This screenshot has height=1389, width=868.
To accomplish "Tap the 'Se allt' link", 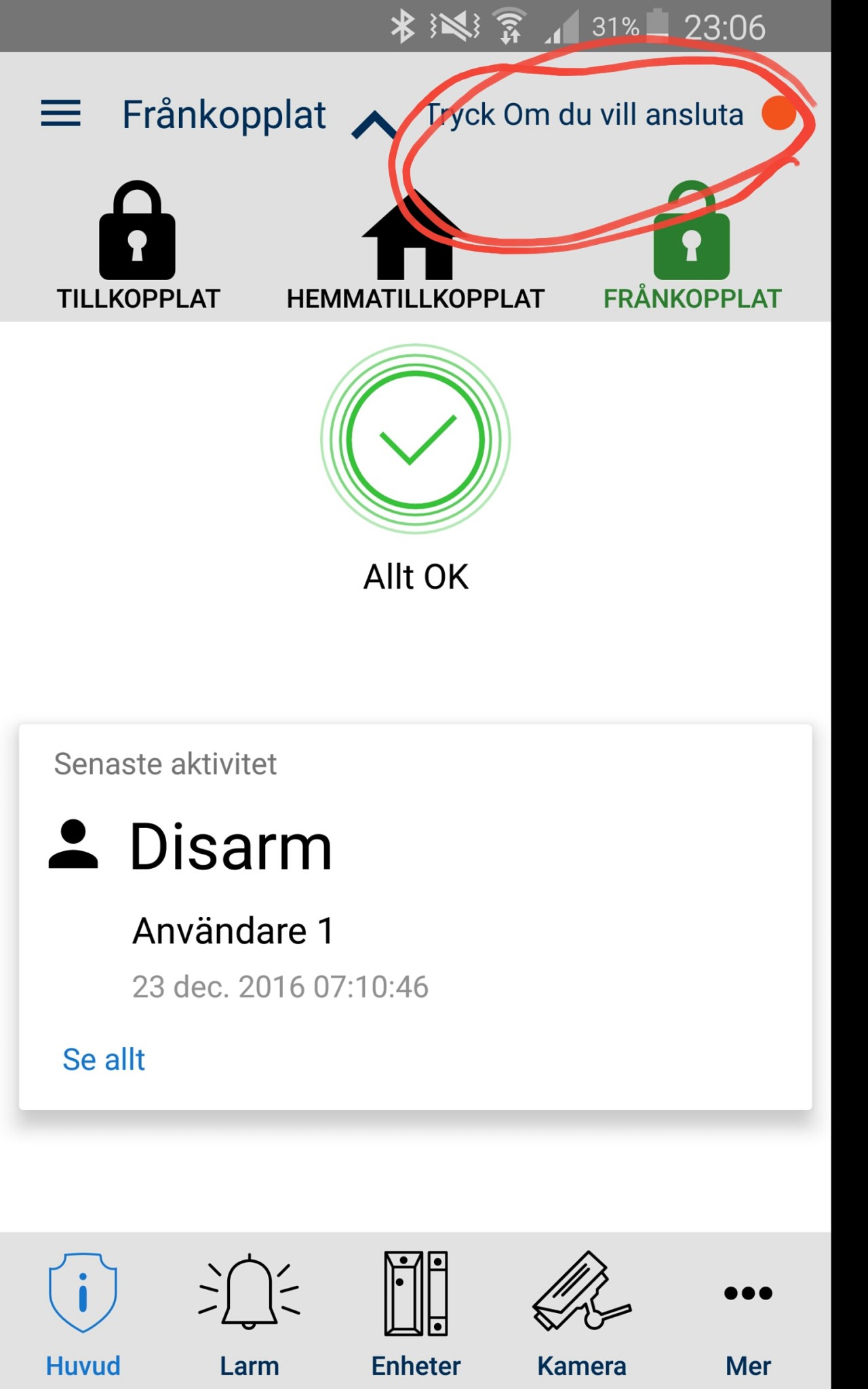I will point(104,1059).
